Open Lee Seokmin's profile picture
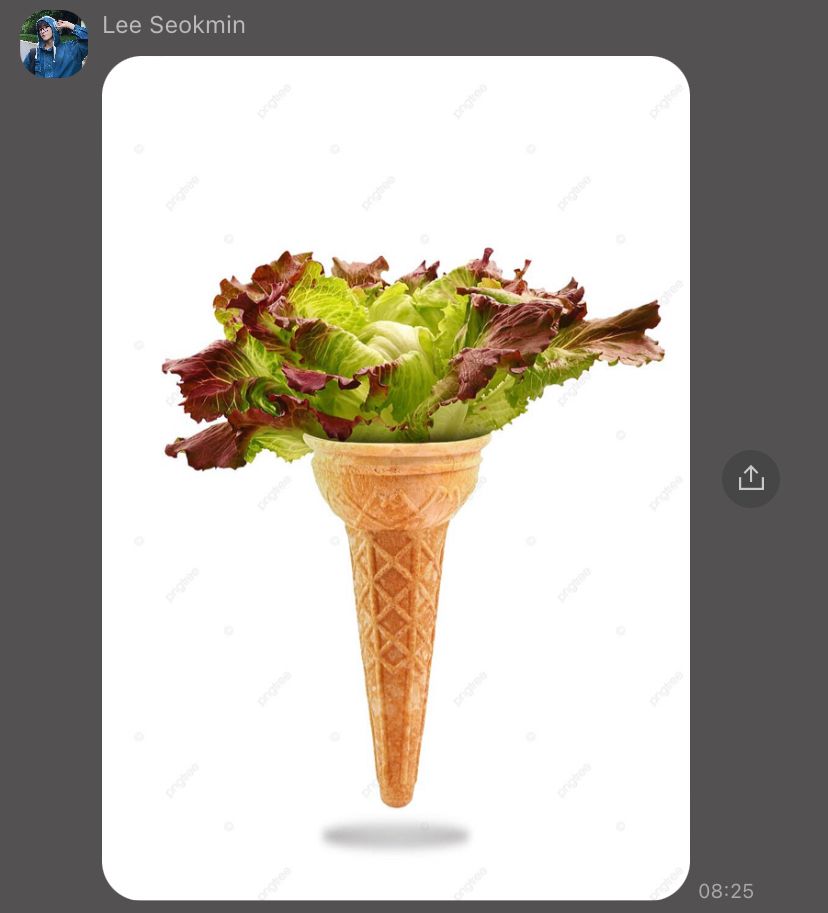828x913 pixels. [x=54, y=44]
